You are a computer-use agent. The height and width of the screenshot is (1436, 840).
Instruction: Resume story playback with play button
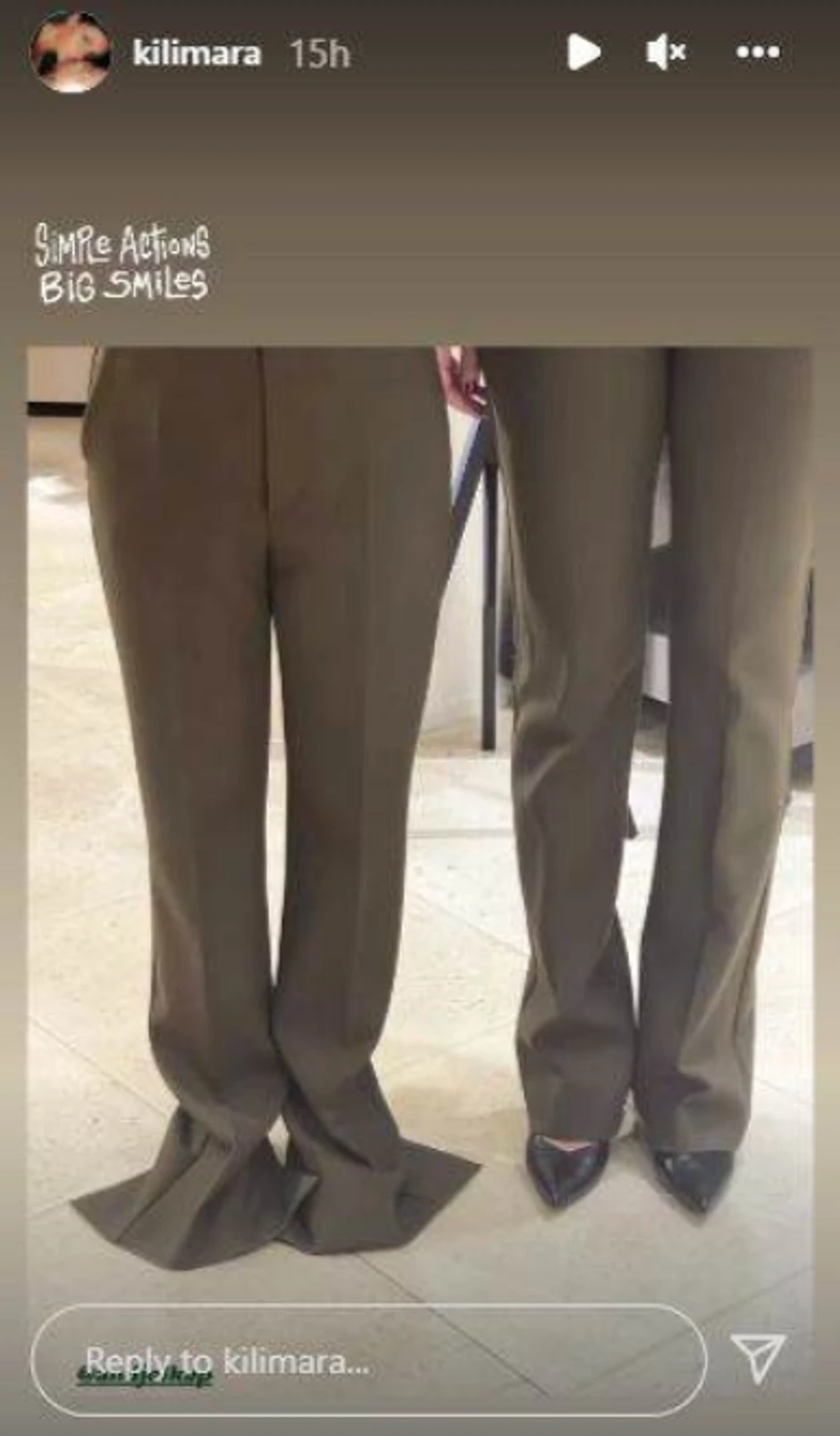[x=583, y=53]
